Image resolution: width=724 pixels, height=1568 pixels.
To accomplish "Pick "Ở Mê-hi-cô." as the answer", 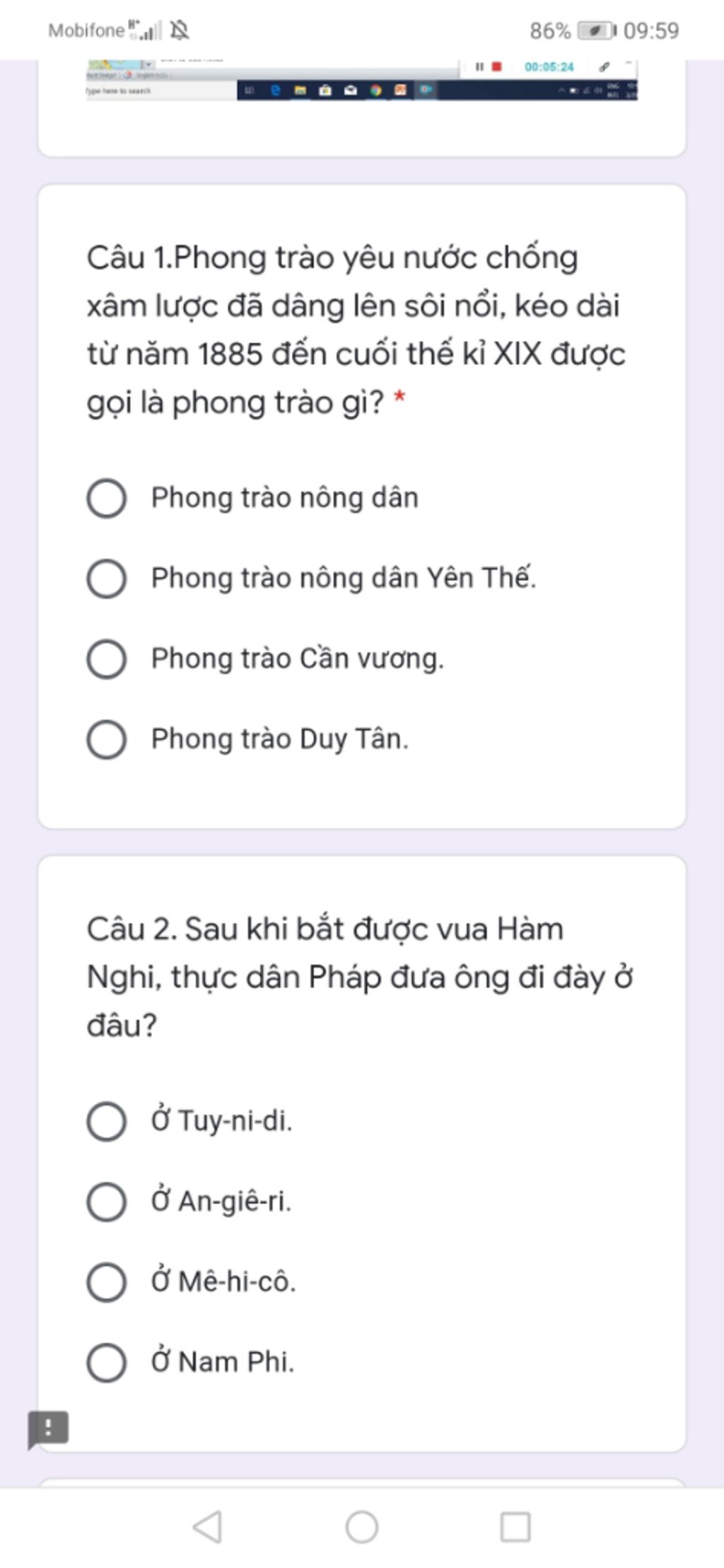I will coord(107,1282).
